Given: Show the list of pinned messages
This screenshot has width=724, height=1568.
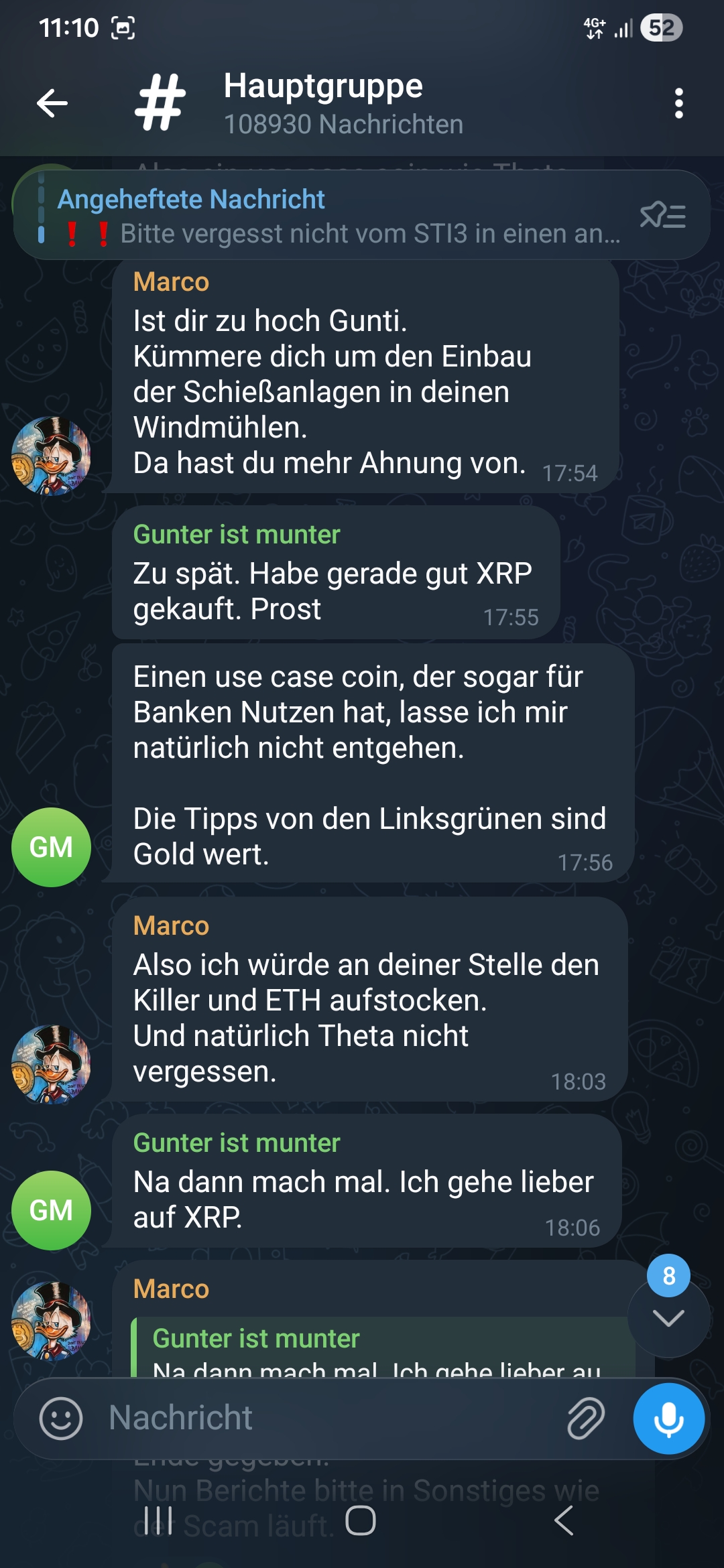Looking at the screenshot, I should (662, 216).
